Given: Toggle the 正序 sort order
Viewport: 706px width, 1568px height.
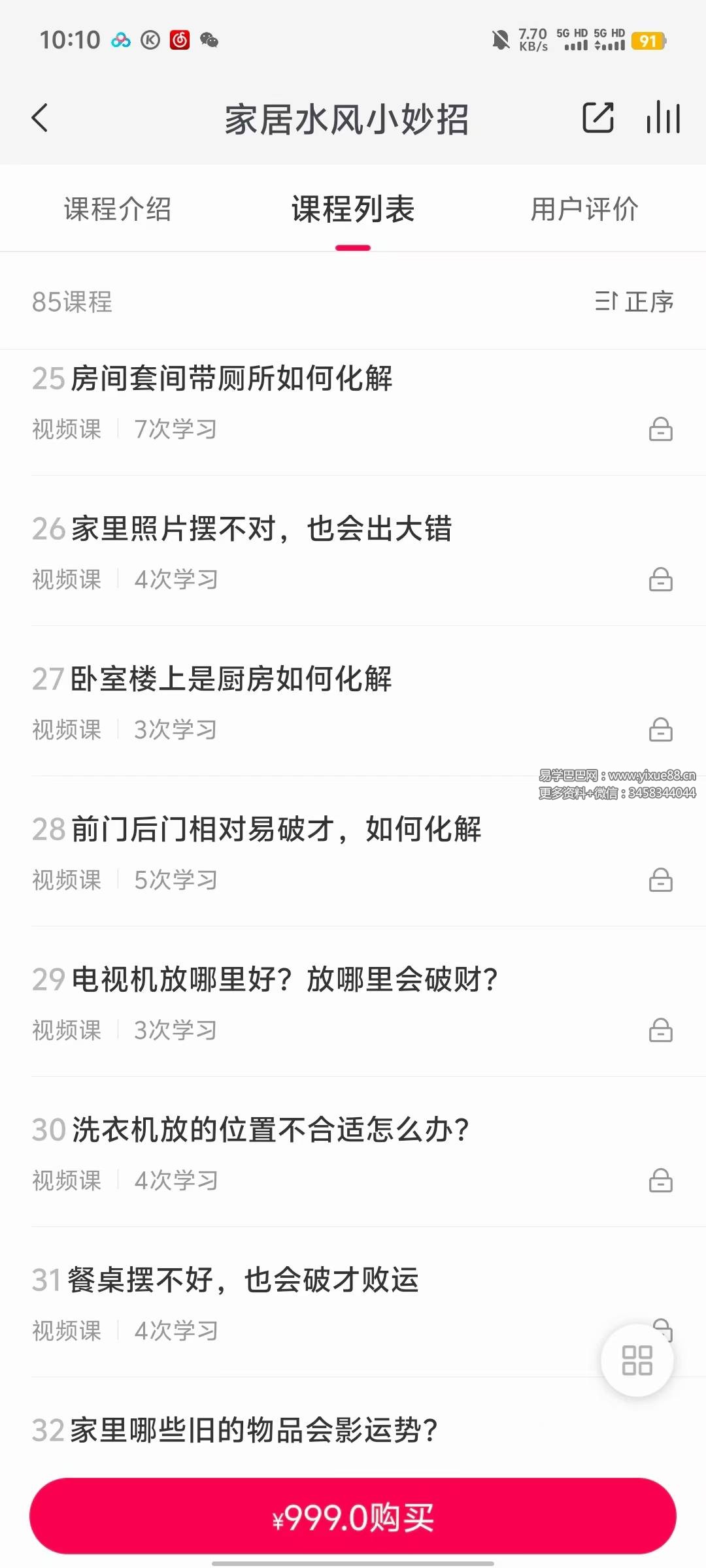Looking at the screenshot, I should pyautogui.click(x=634, y=302).
